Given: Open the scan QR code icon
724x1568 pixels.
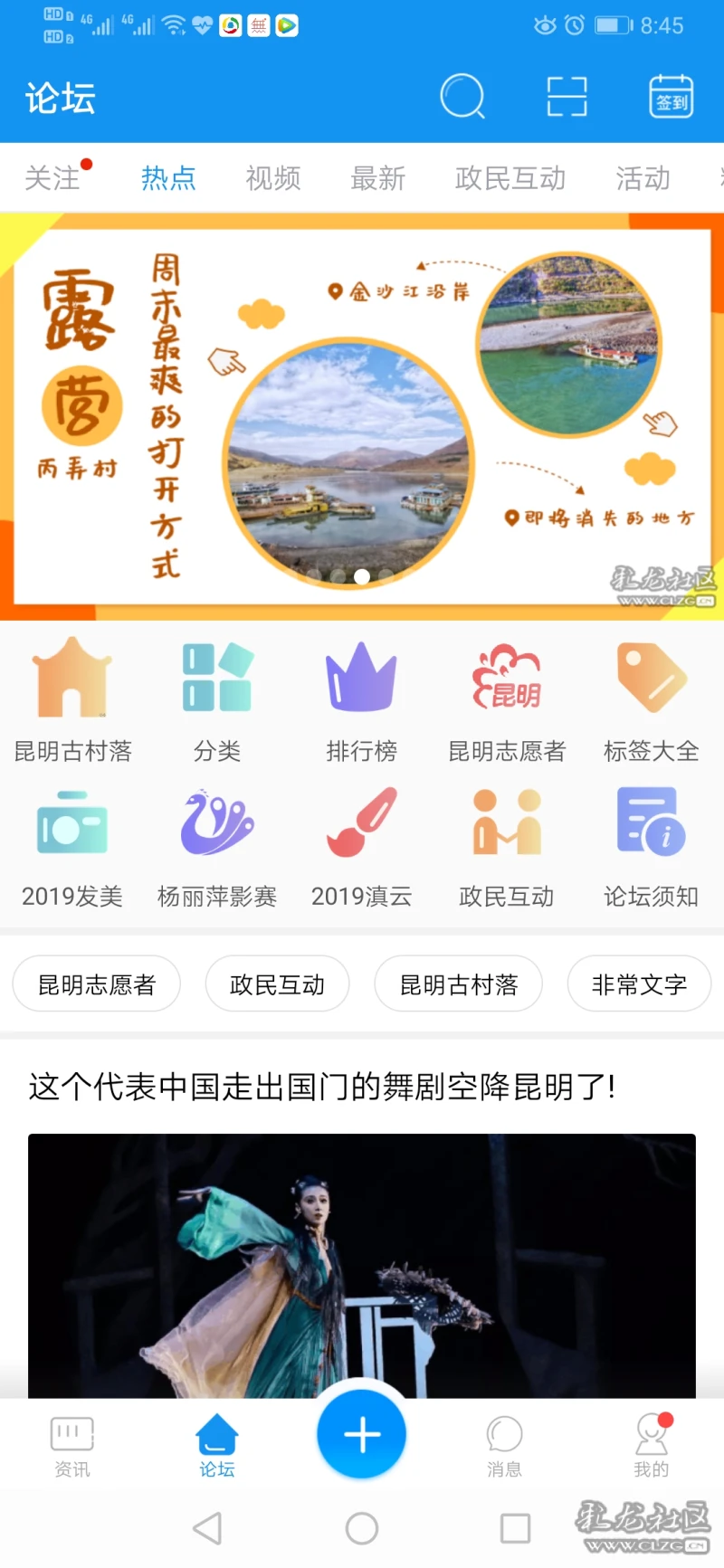Looking at the screenshot, I should pos(567,97).
